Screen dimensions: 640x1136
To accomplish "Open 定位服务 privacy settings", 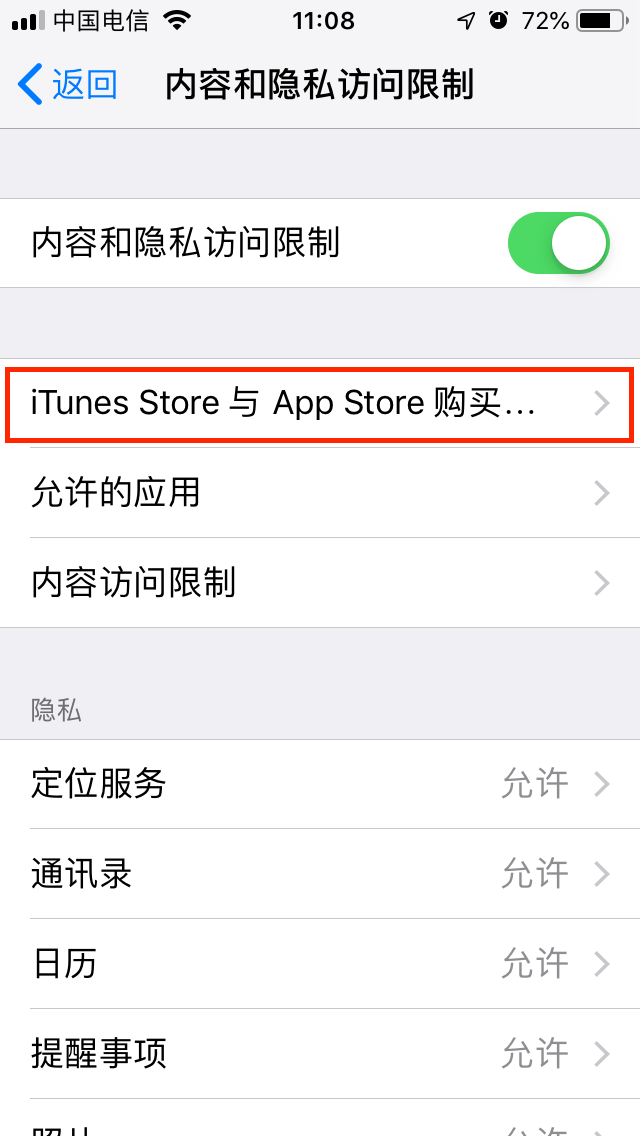I will coord(320,784).
